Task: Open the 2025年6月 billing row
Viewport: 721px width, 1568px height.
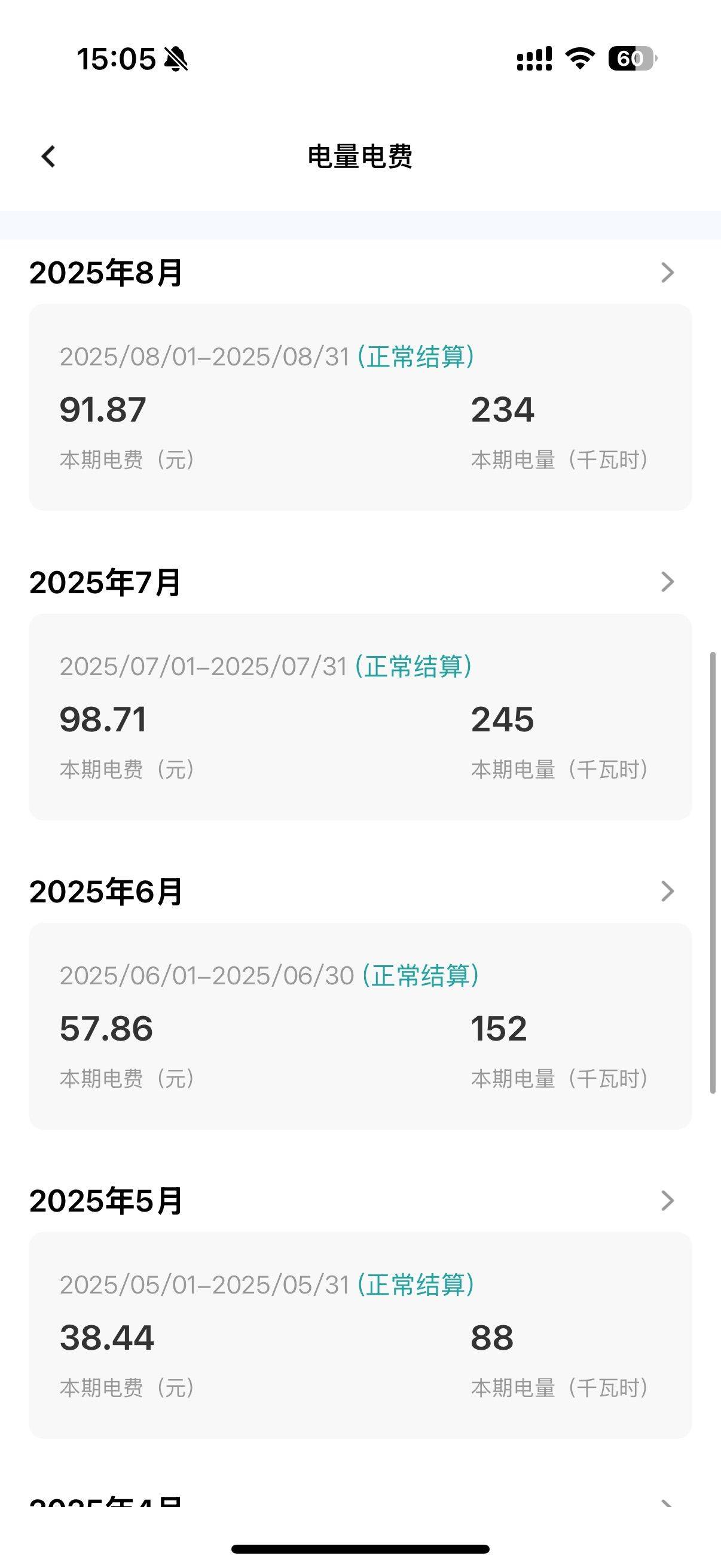Action: tap(360, 891)
